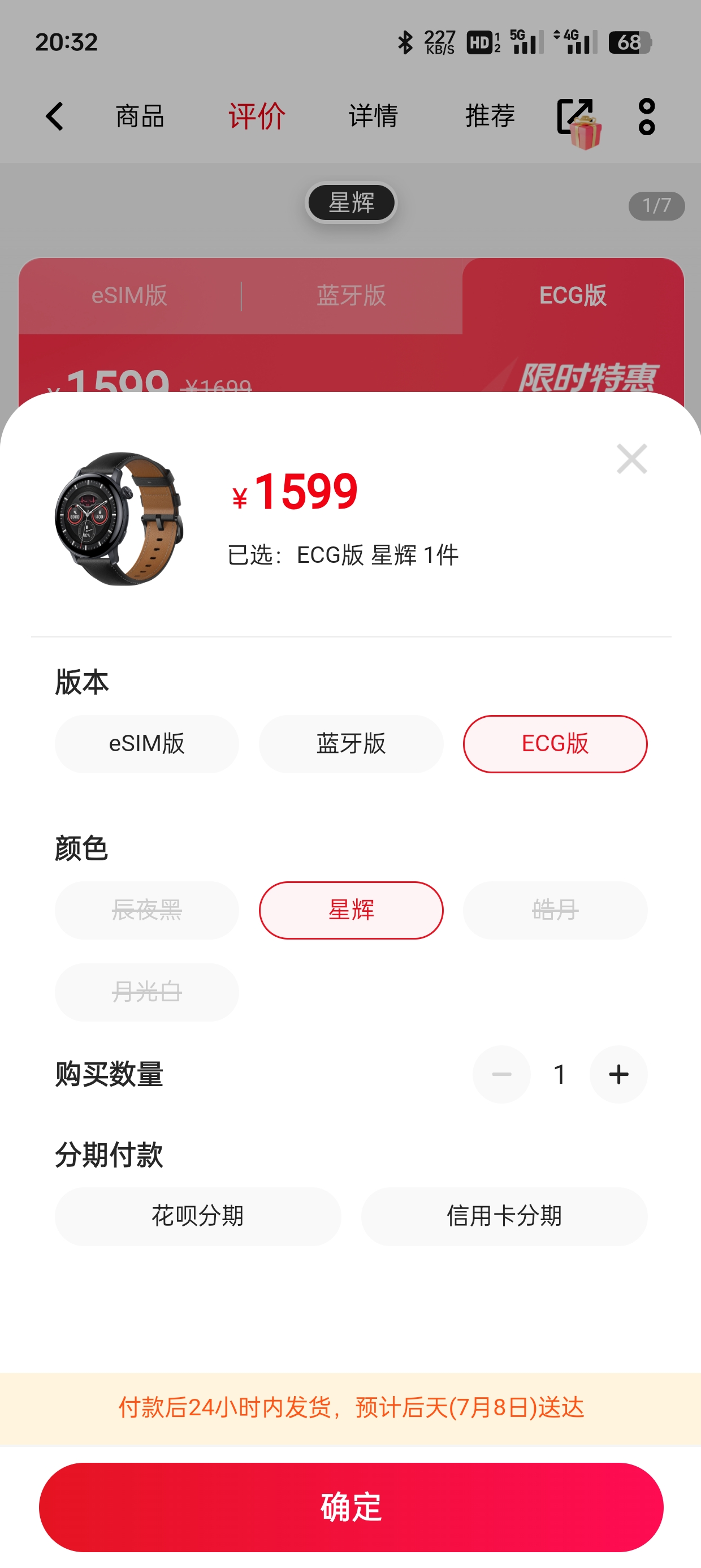Choose 花呗分期 installment payment

click(198, 1216)
